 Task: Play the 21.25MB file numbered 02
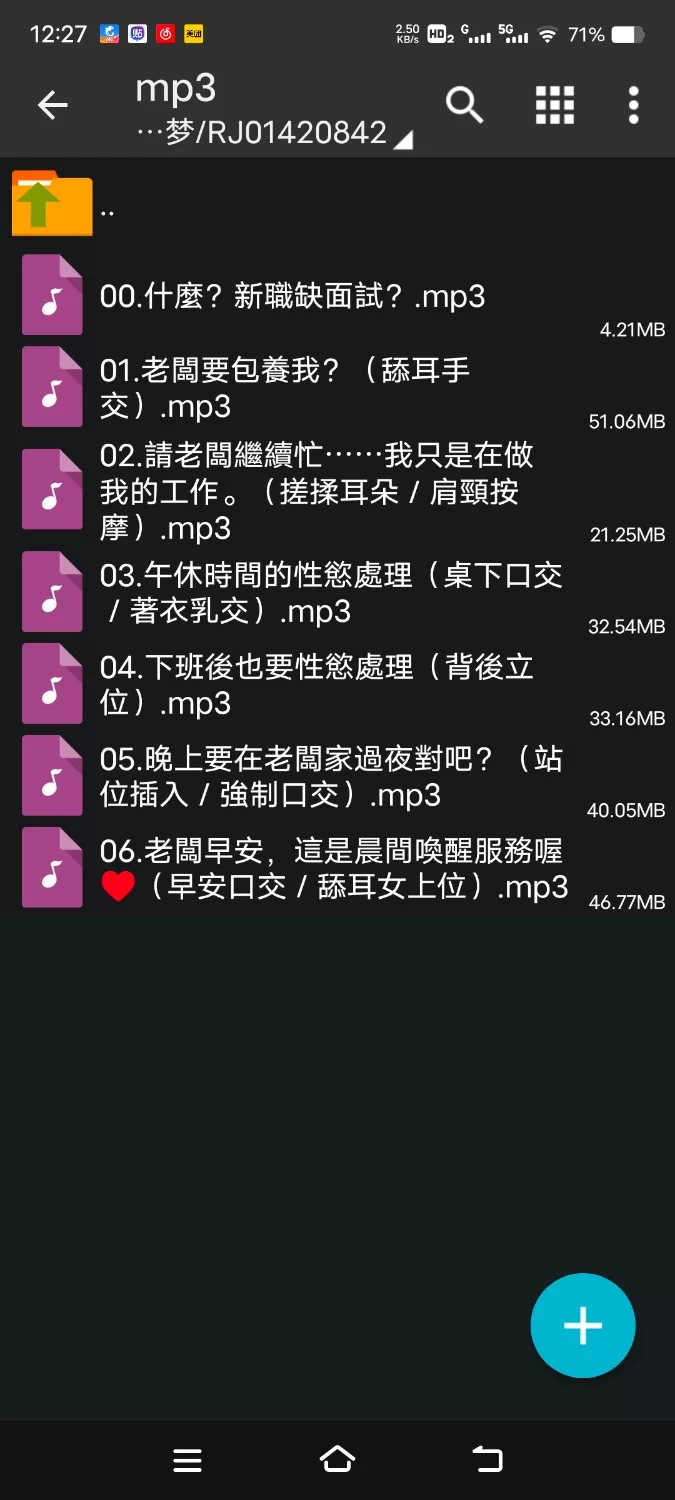[316, 491]
